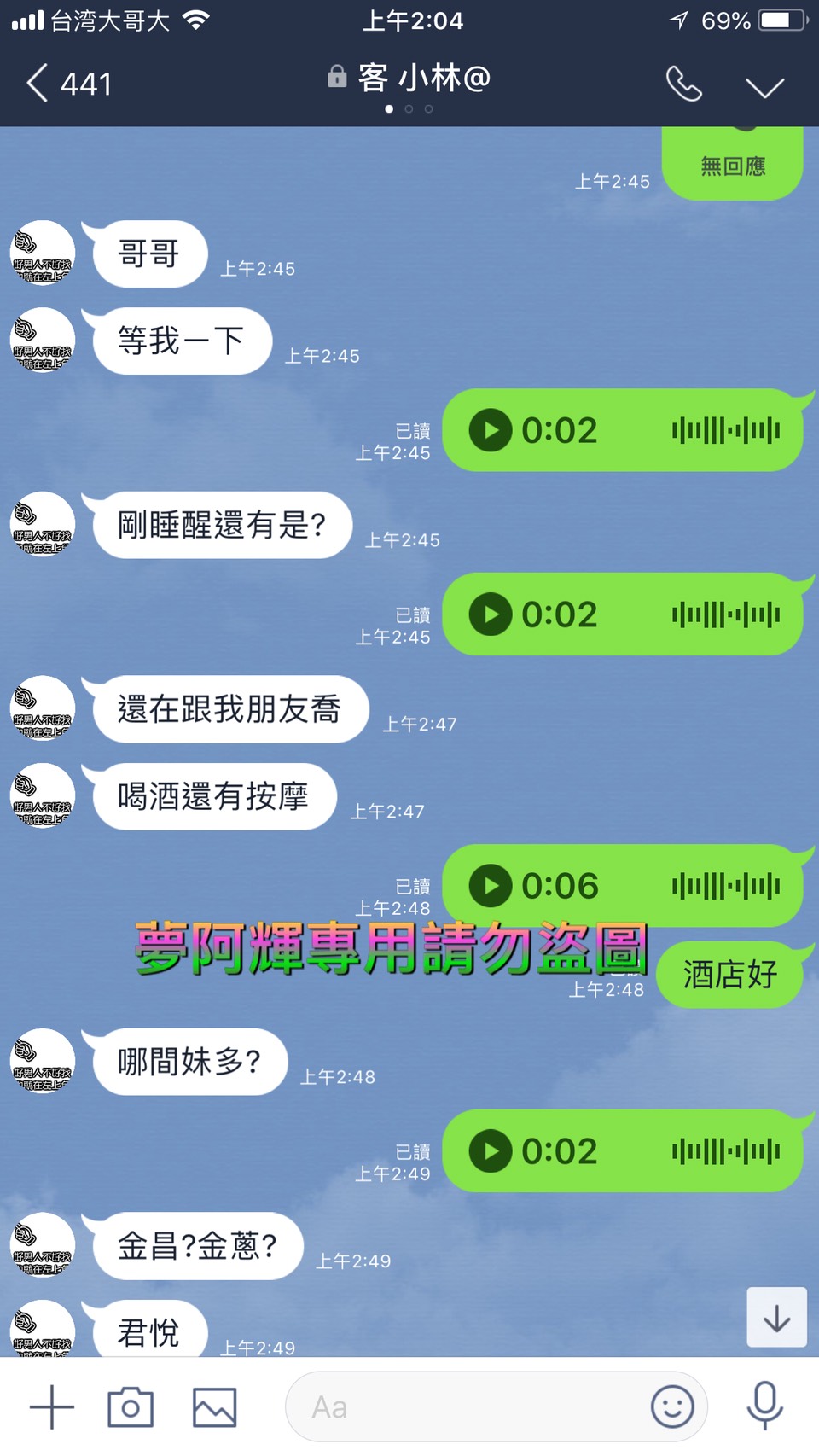819x1456 pixels.
Task: Jump to the latest message with the down arrow
Action: click(776, 1318)
